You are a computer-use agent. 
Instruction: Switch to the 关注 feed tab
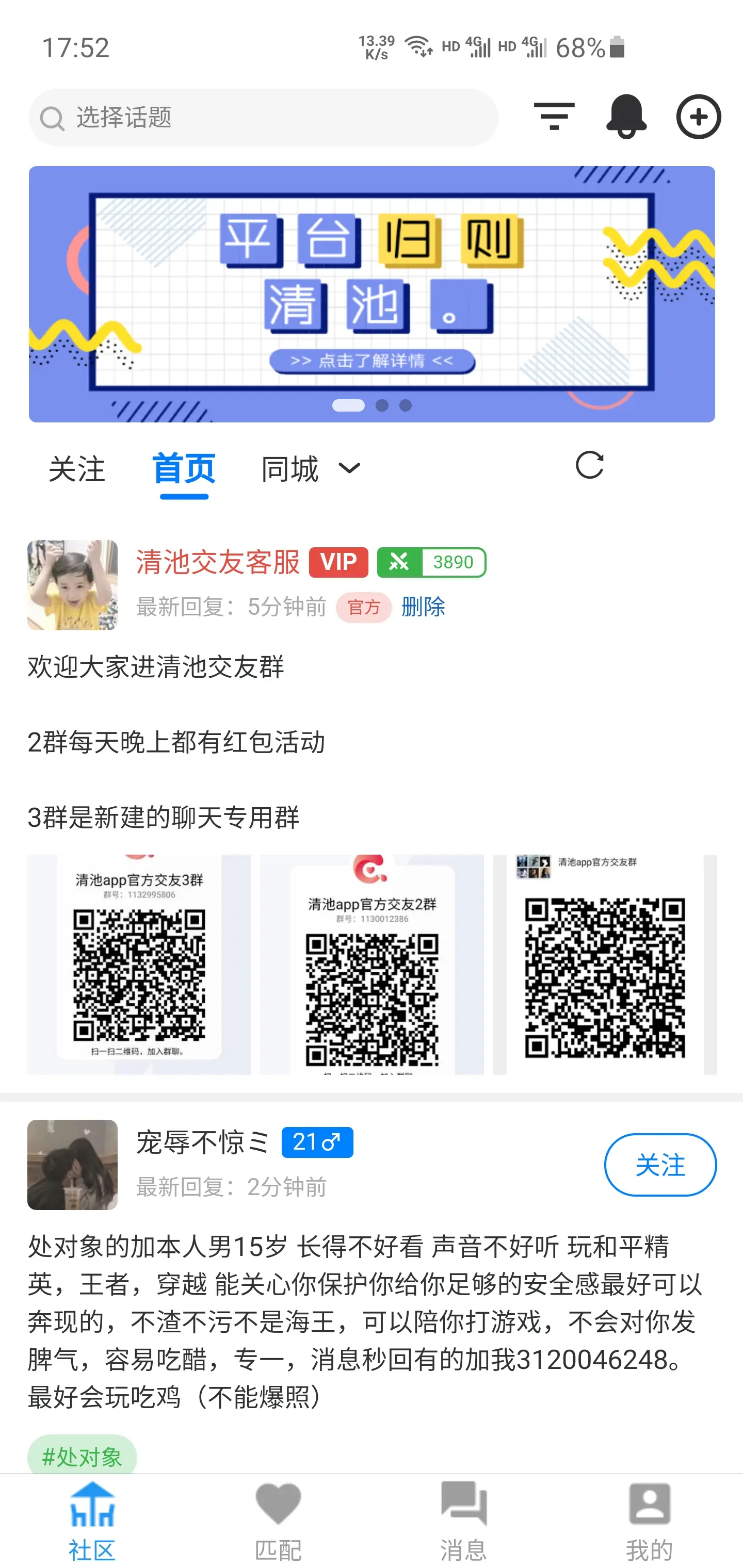77,469
